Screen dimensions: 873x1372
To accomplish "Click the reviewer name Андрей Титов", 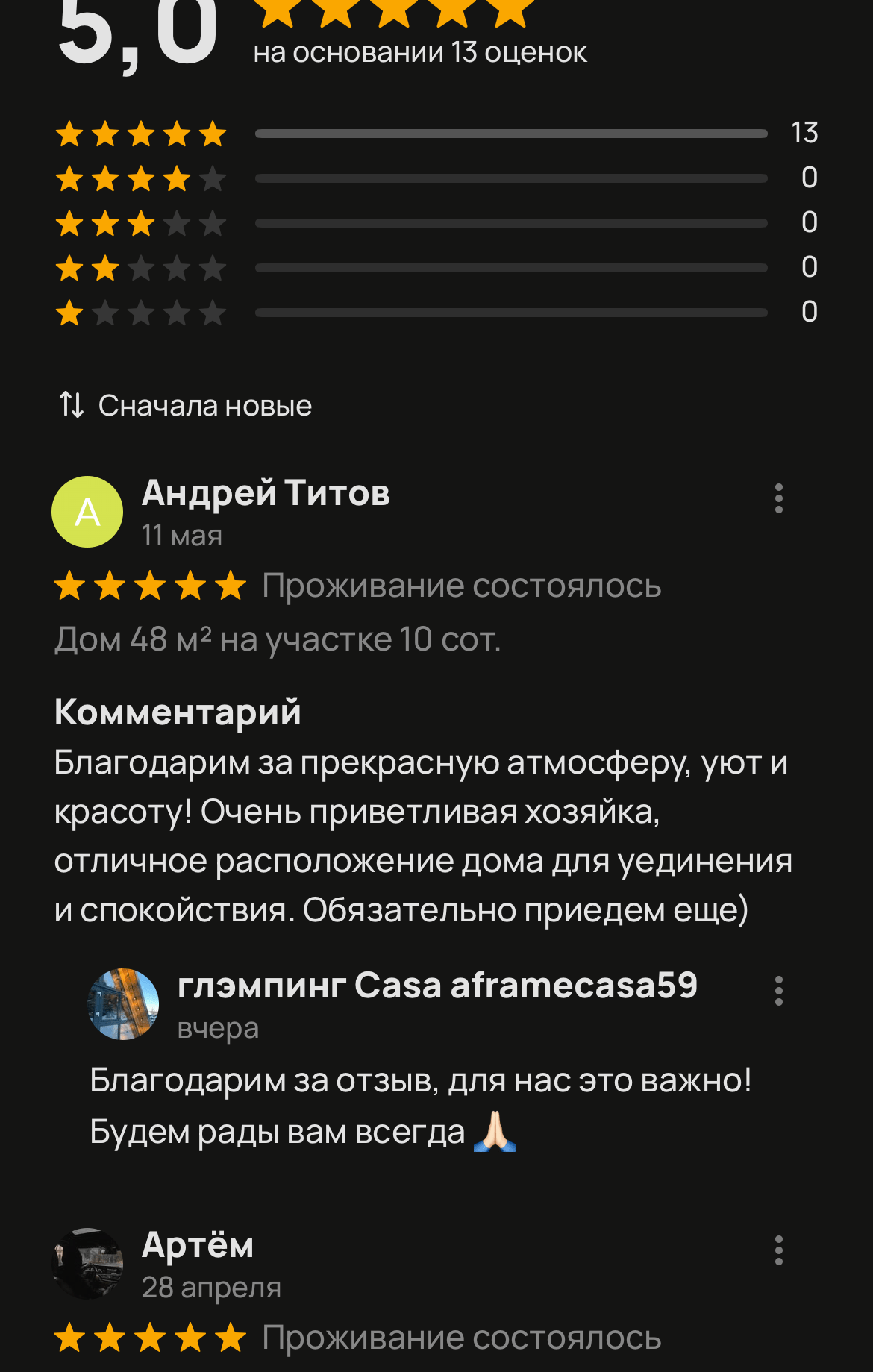I will coord(266,492).
